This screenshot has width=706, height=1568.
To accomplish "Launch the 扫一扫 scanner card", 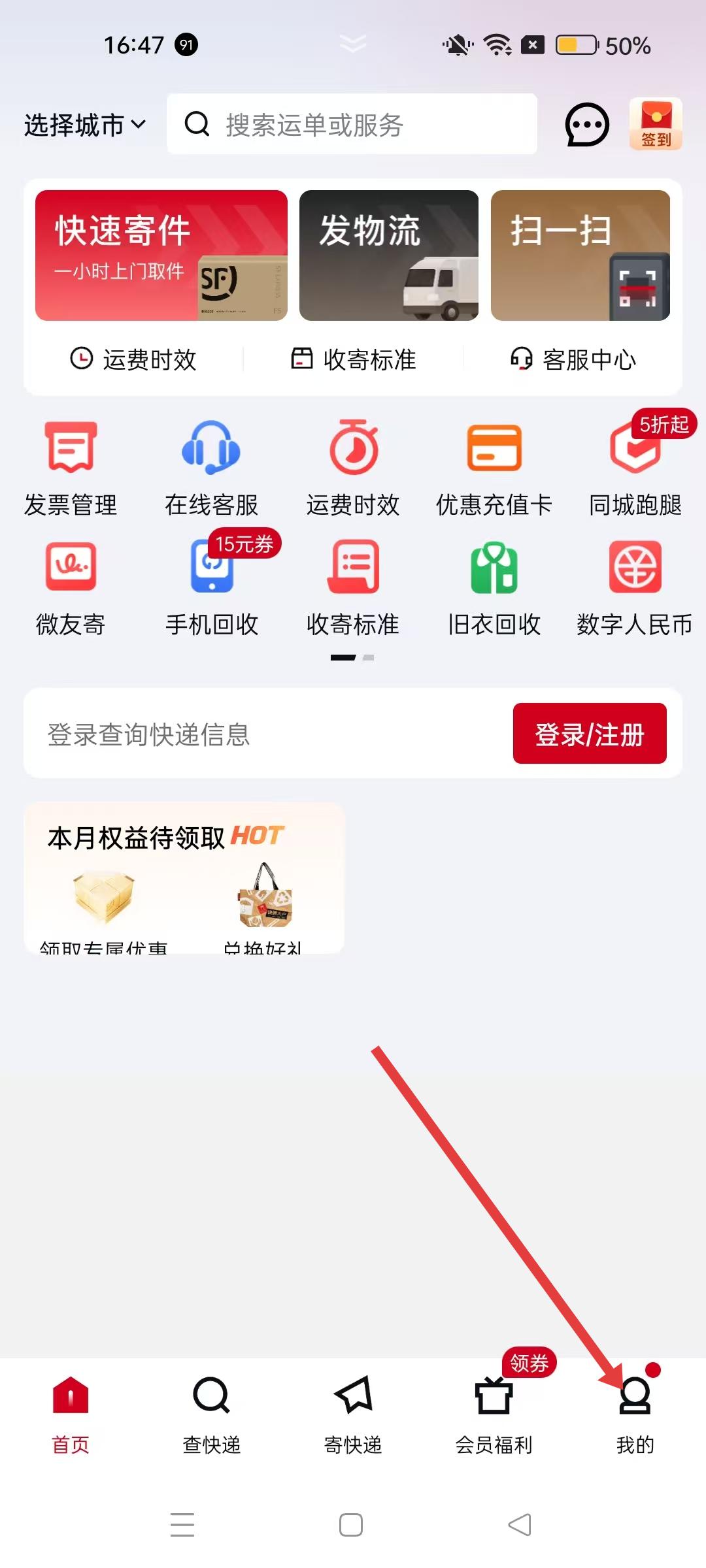I will coord(580,255).
